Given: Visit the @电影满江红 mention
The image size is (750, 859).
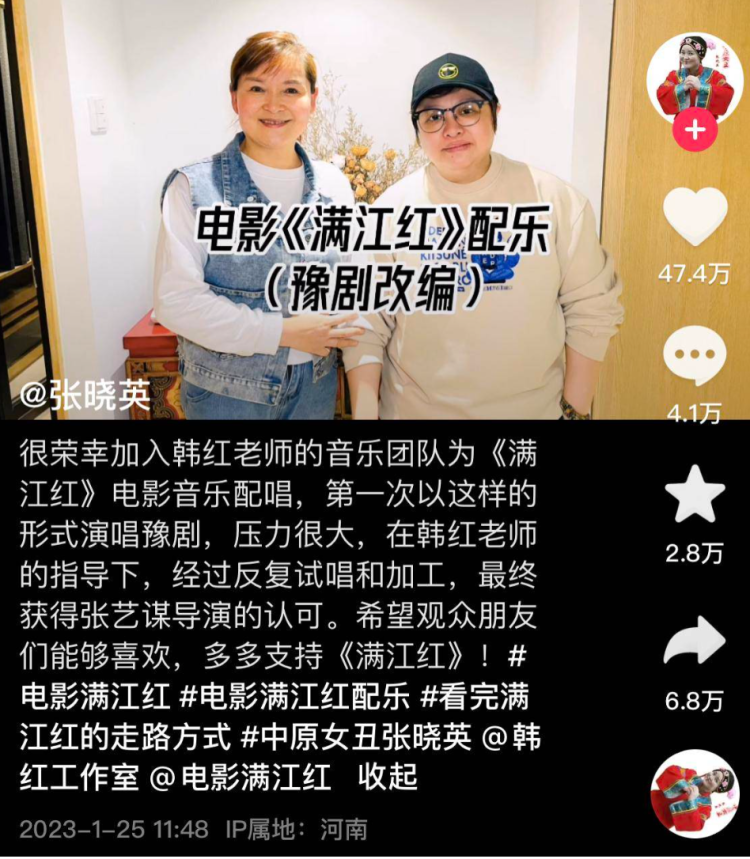Looking at the screenshot, I should coord(240,777).
